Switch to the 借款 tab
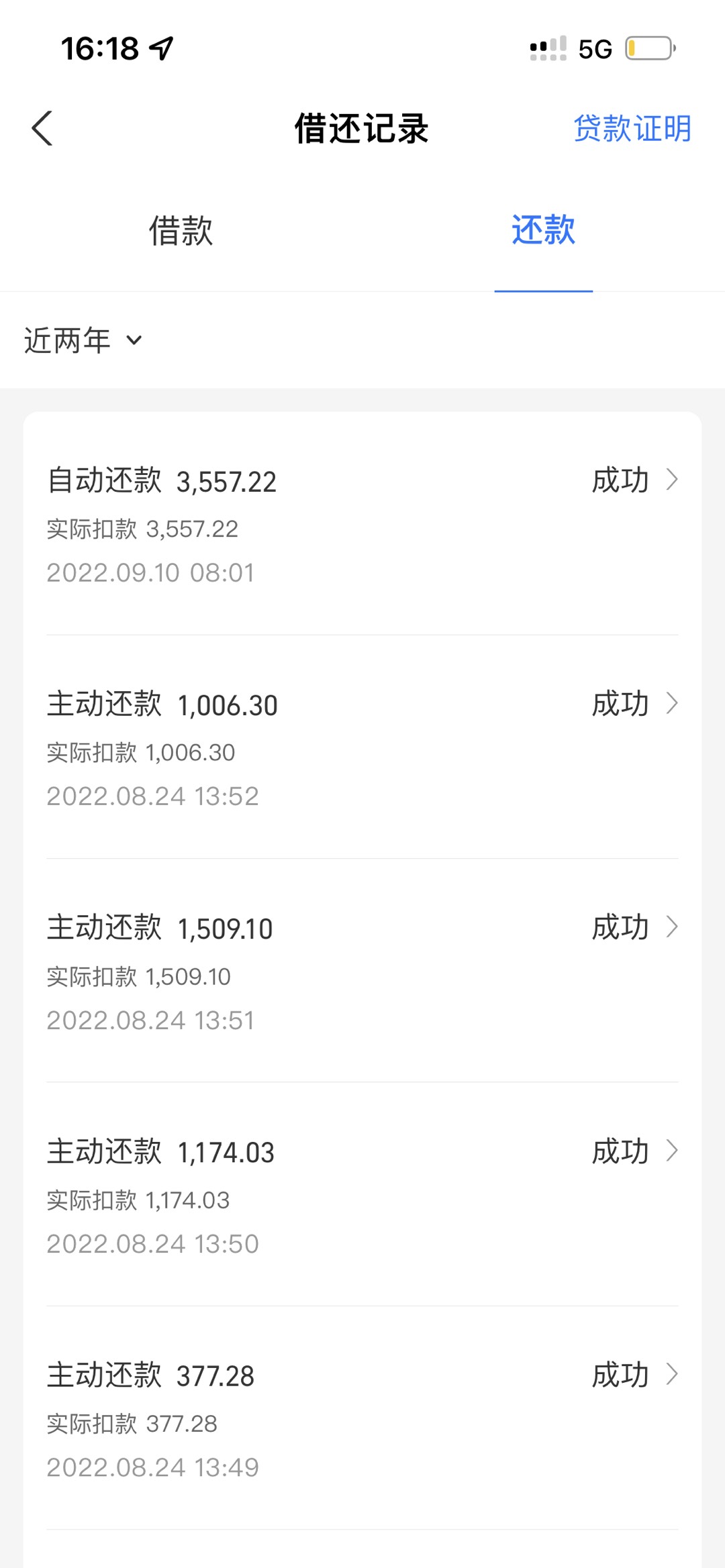 (x=181, y=231)
